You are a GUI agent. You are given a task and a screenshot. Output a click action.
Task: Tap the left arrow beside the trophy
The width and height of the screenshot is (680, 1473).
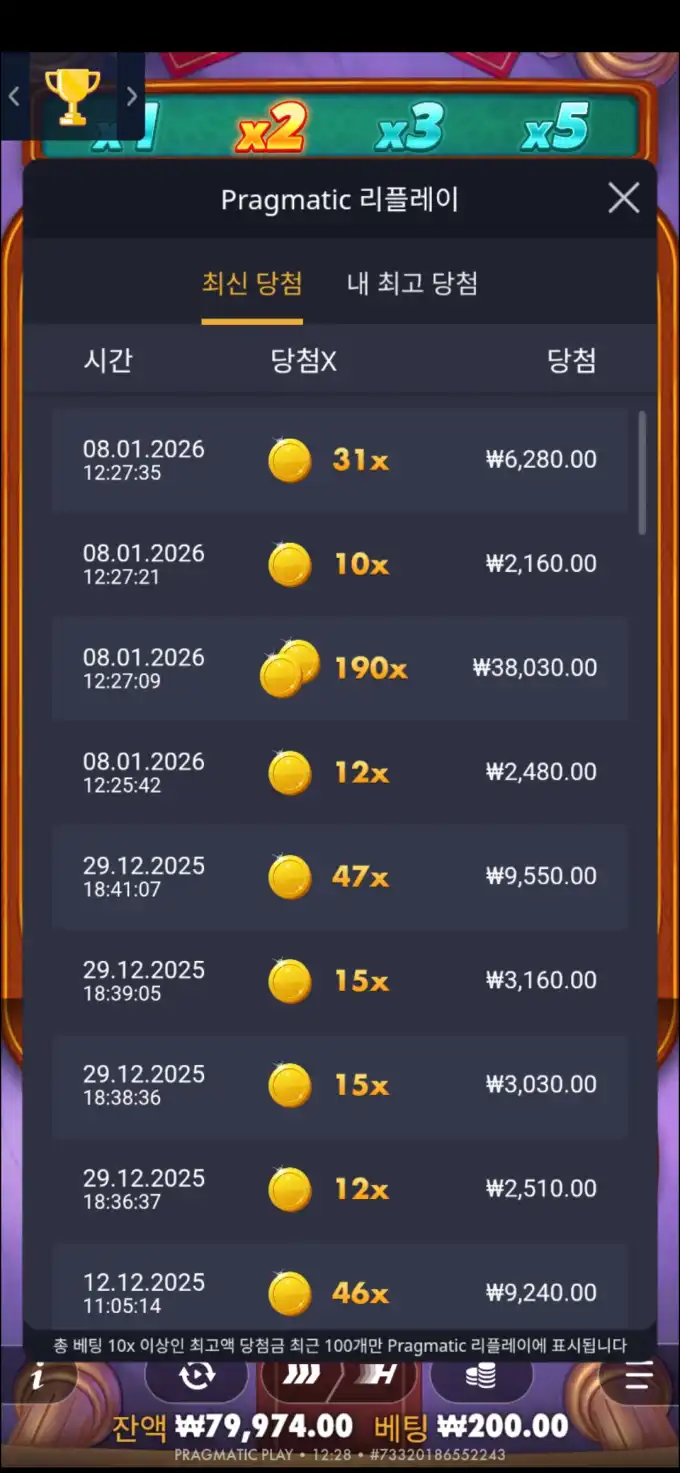(14, 96)
